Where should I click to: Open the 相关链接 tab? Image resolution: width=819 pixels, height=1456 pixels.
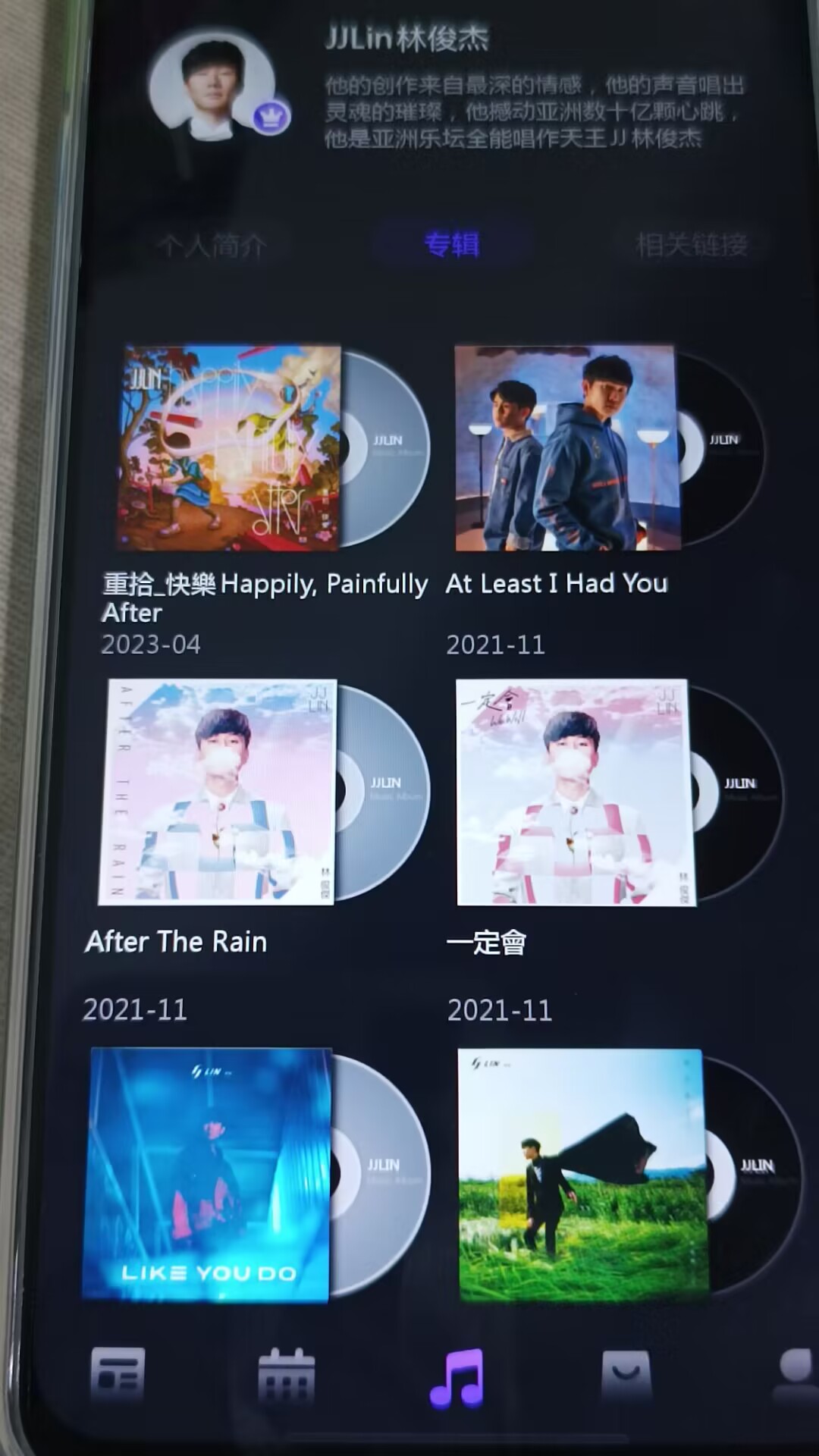(x=692, y=245)
